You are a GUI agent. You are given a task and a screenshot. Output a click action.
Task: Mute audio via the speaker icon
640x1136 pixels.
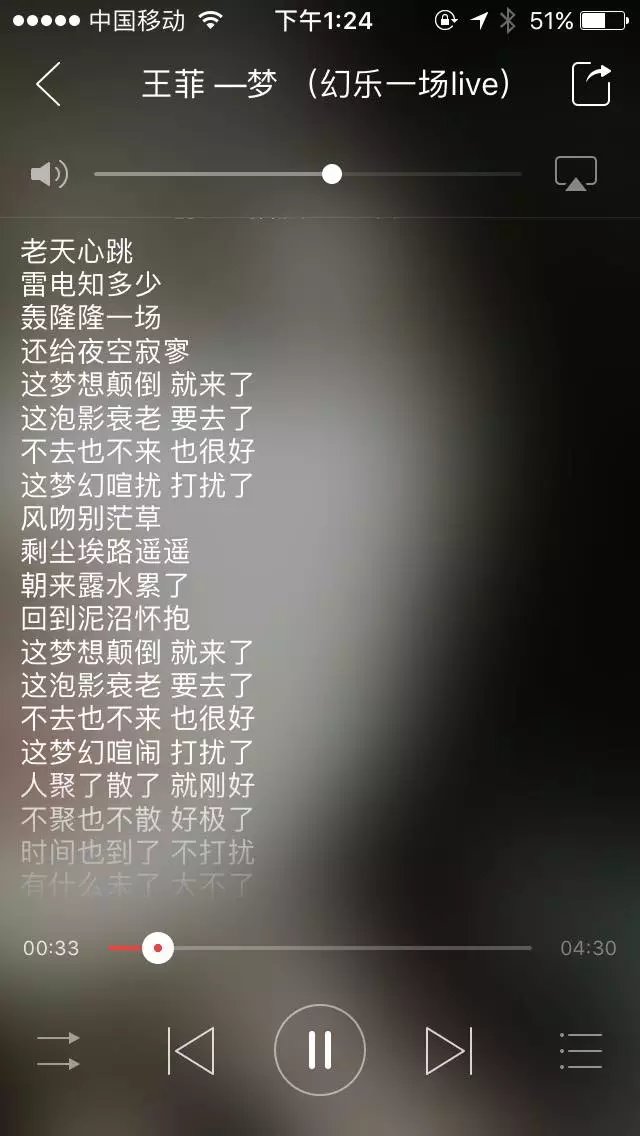coord(48,175)
